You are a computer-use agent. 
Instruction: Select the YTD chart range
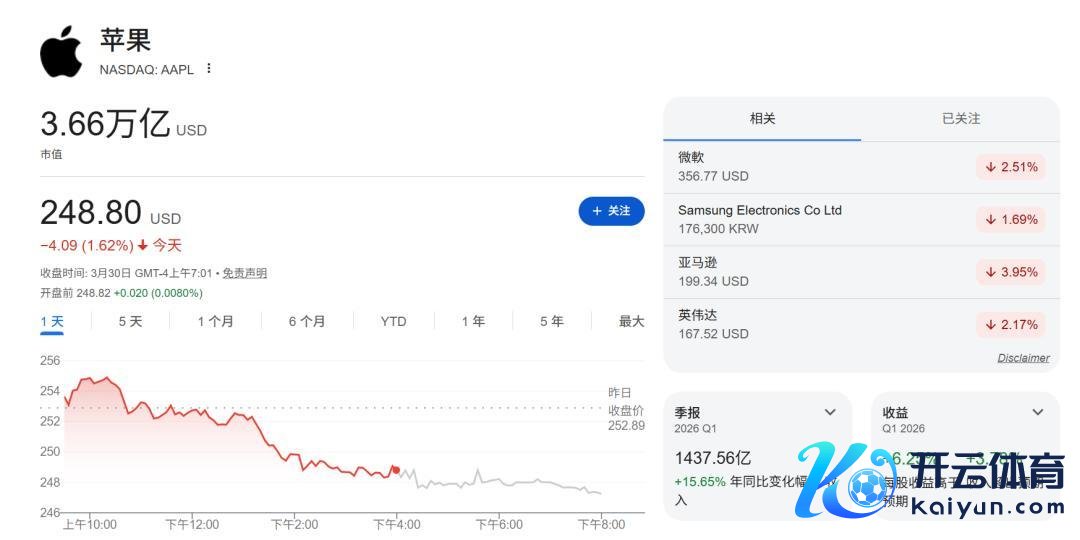[393, 321]
